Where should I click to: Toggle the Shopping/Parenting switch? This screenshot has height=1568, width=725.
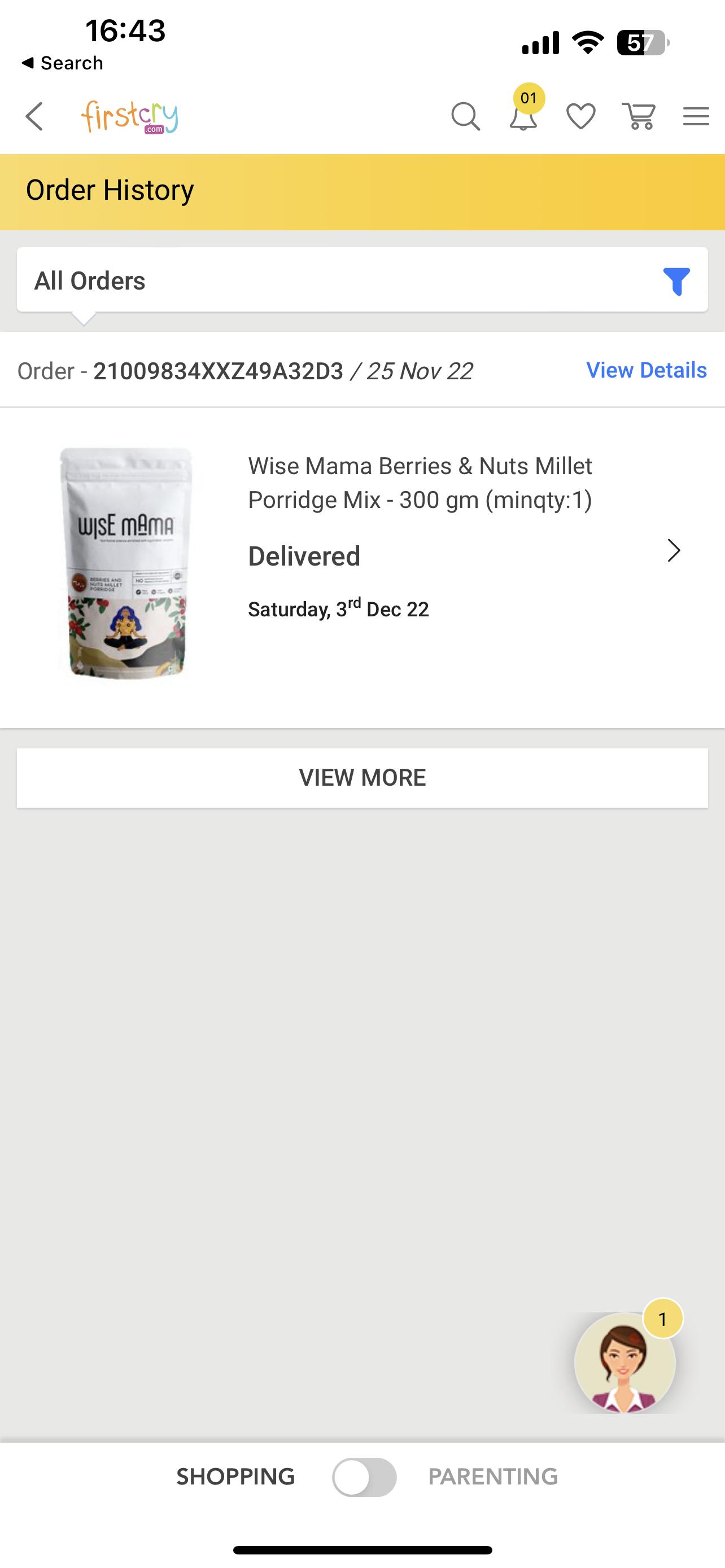tap(364, 1477)
